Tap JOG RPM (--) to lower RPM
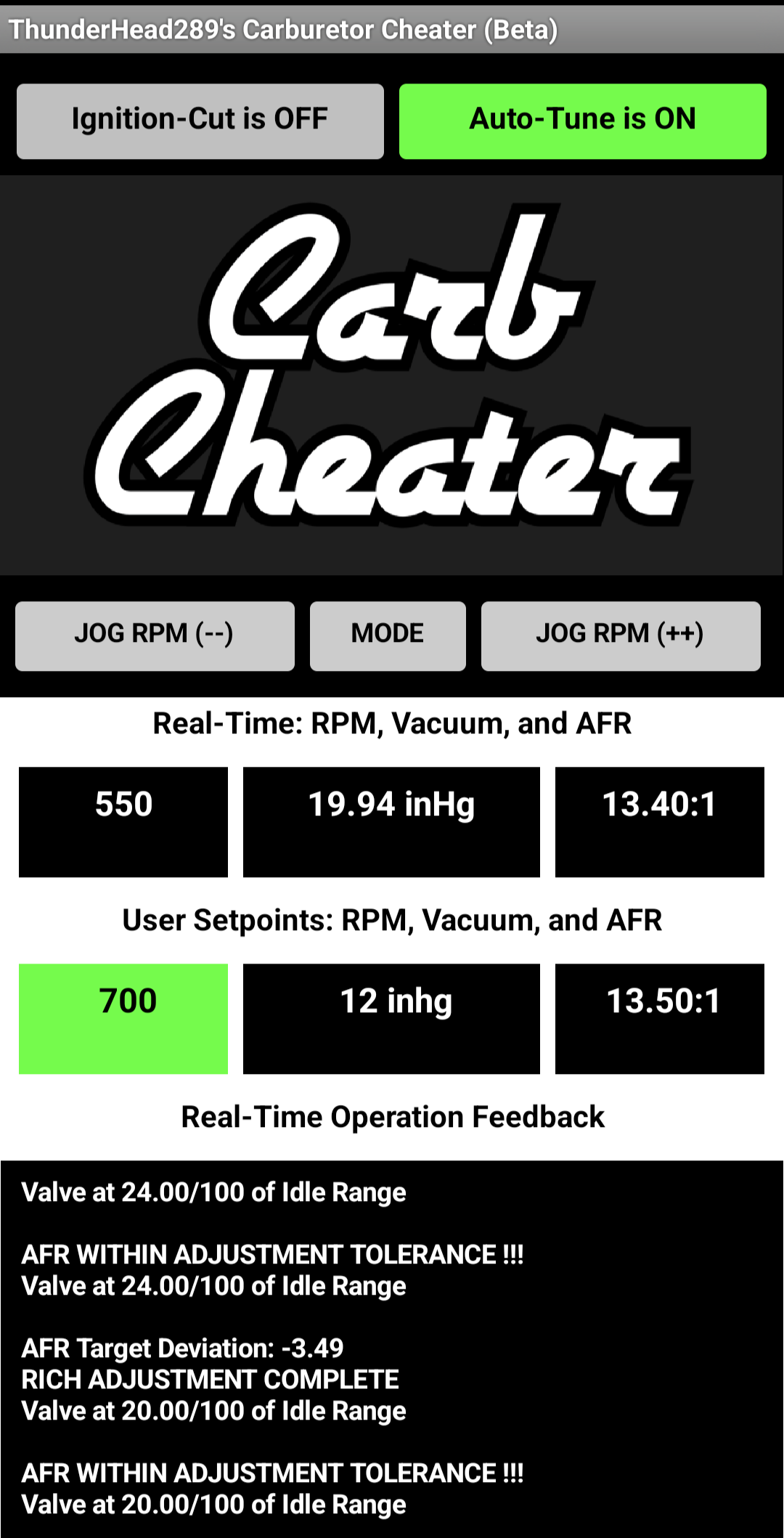Screen dimensions: 784x1538 pos(155,635)
